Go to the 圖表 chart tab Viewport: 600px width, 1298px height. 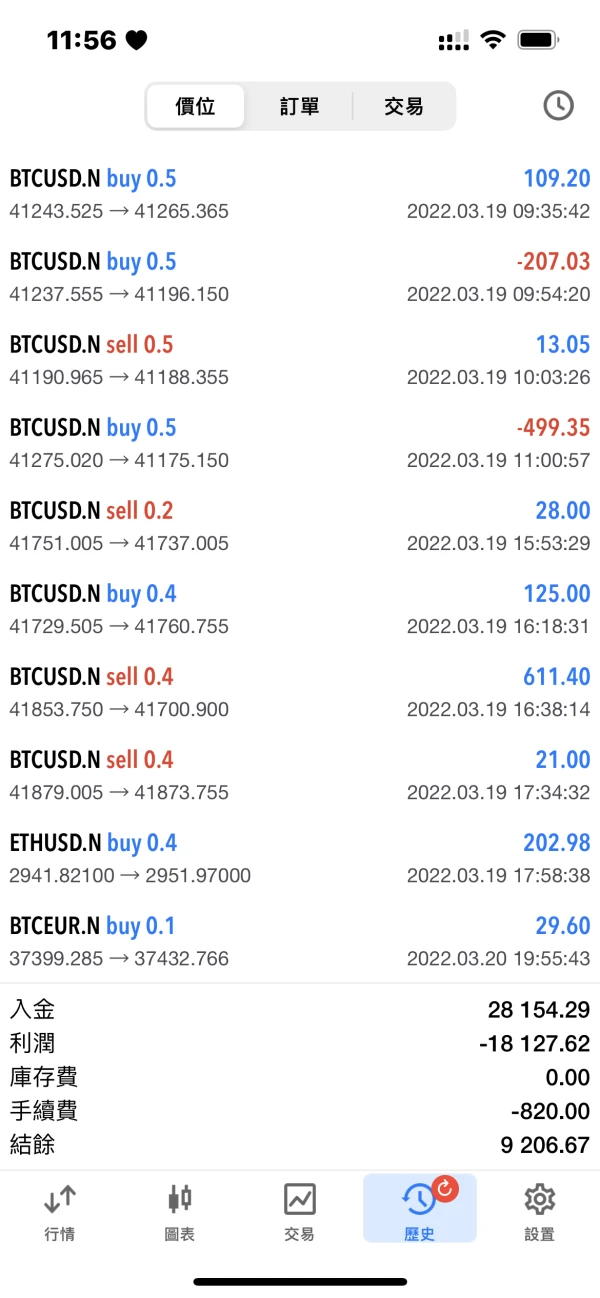point(180,1212)
